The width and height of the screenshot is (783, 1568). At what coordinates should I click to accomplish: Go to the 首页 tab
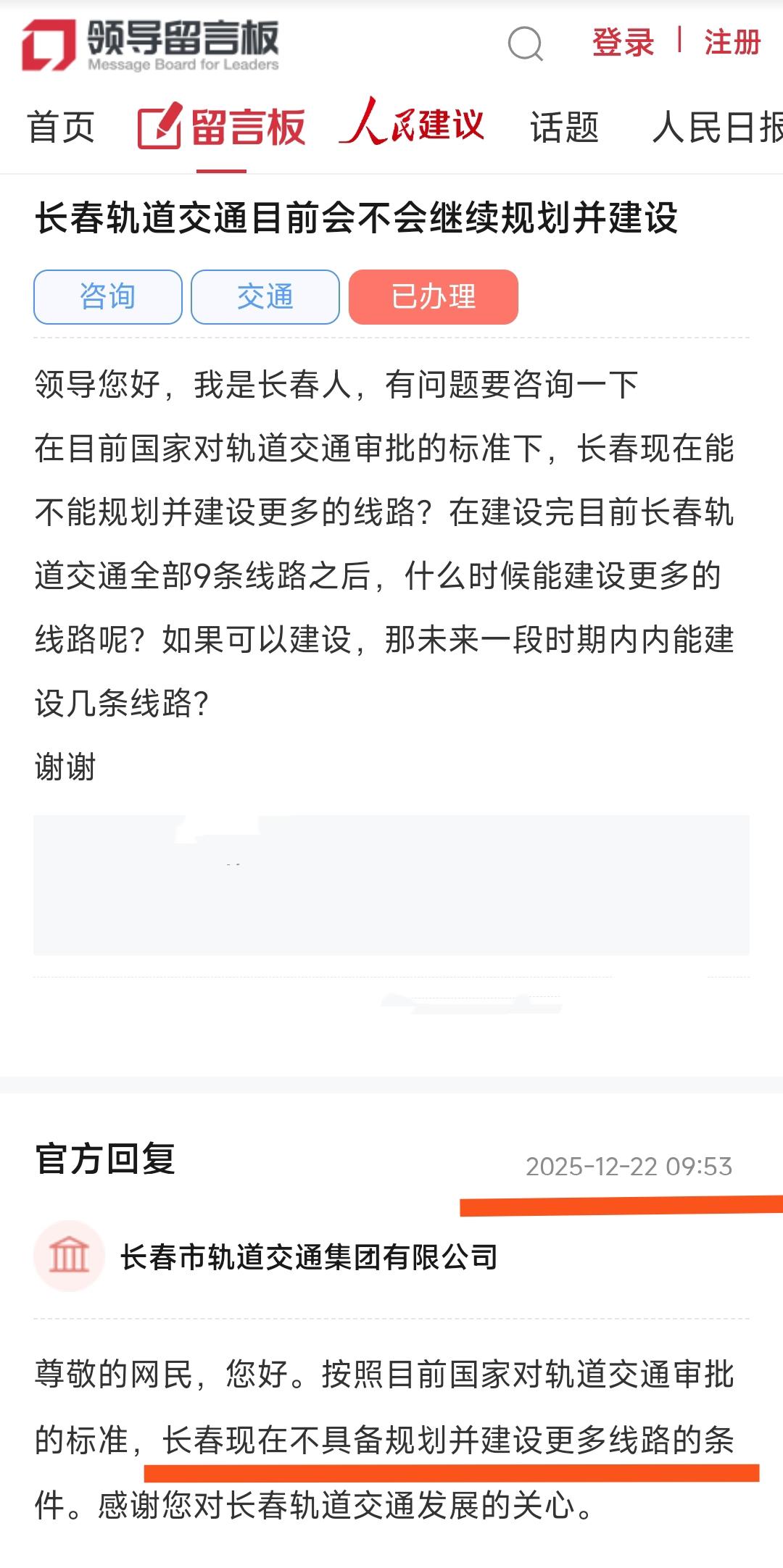[61, 128]
